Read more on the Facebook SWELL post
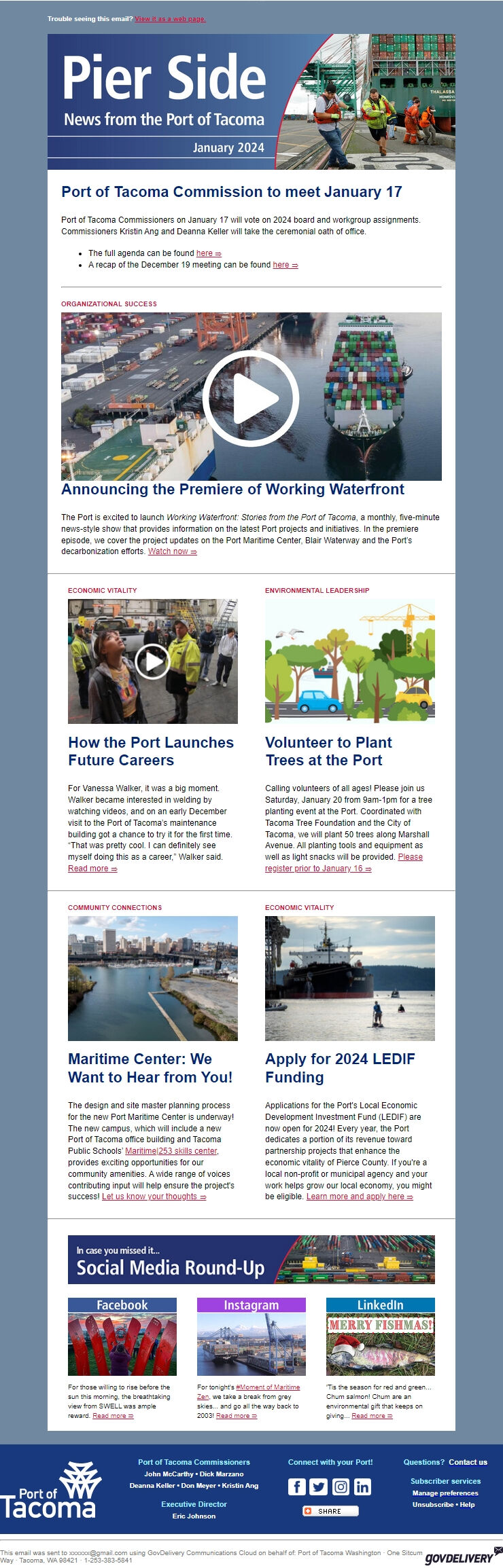Screen dimensions: 503x1568 pos(113,1416)
